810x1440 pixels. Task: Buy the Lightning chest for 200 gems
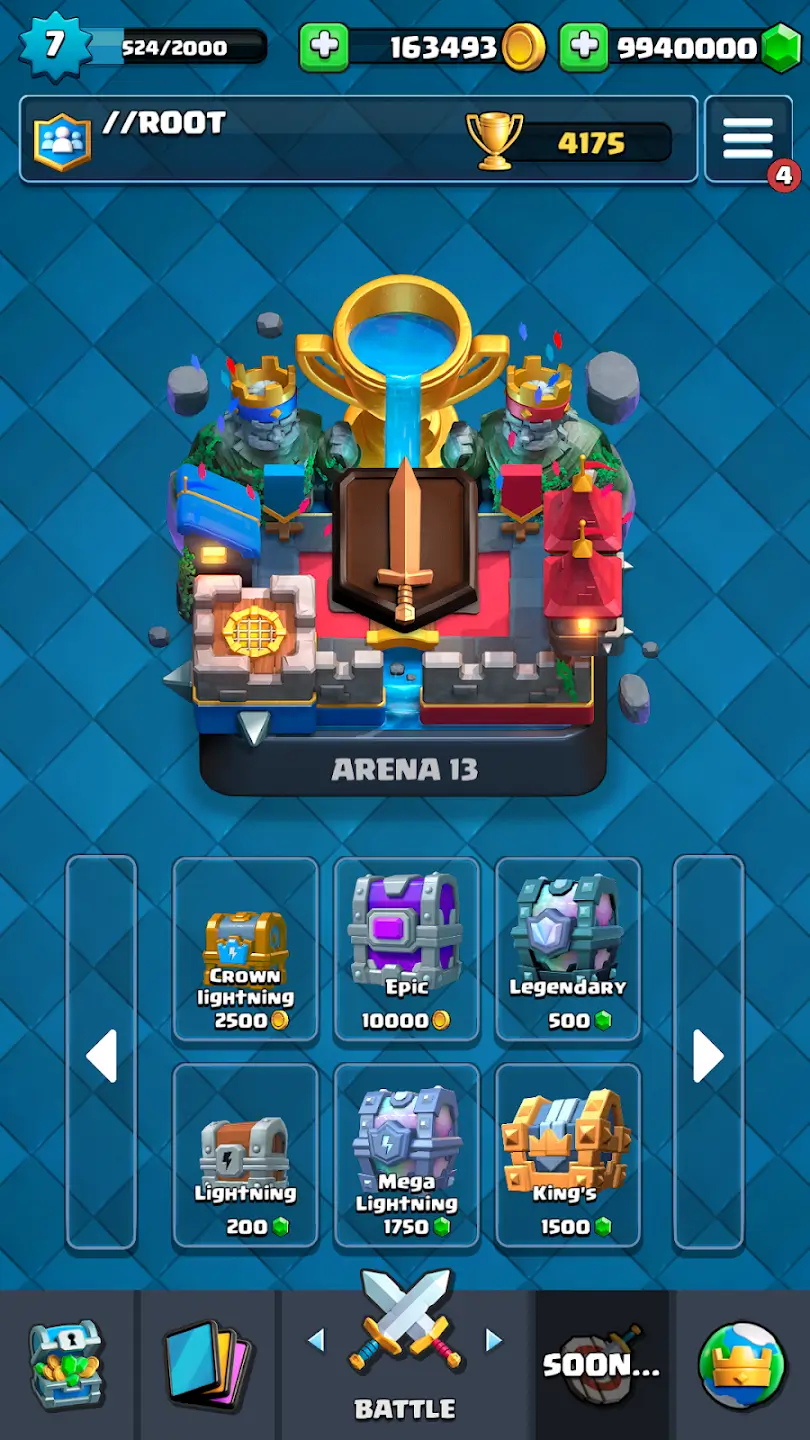coord(245,1155)
